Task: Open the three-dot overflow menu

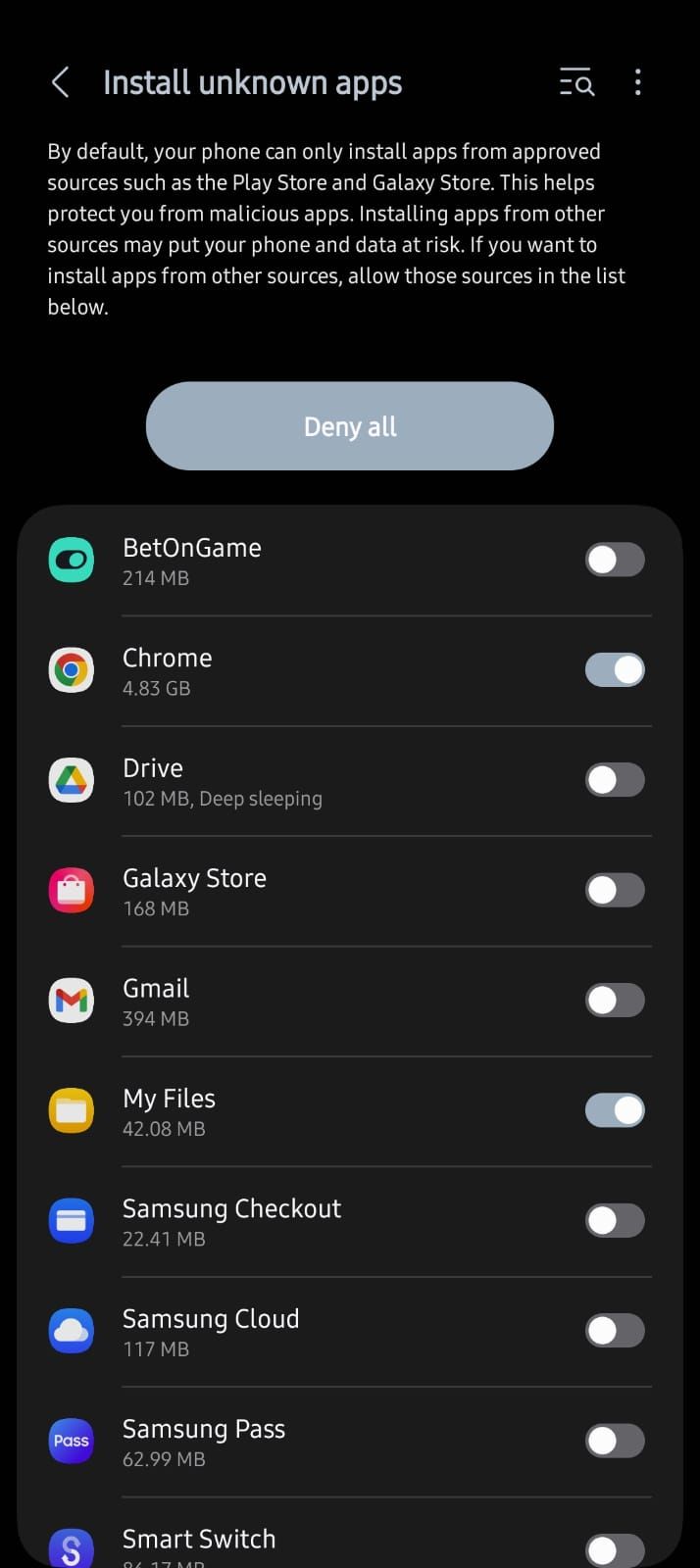Action: tap(638, 82)
